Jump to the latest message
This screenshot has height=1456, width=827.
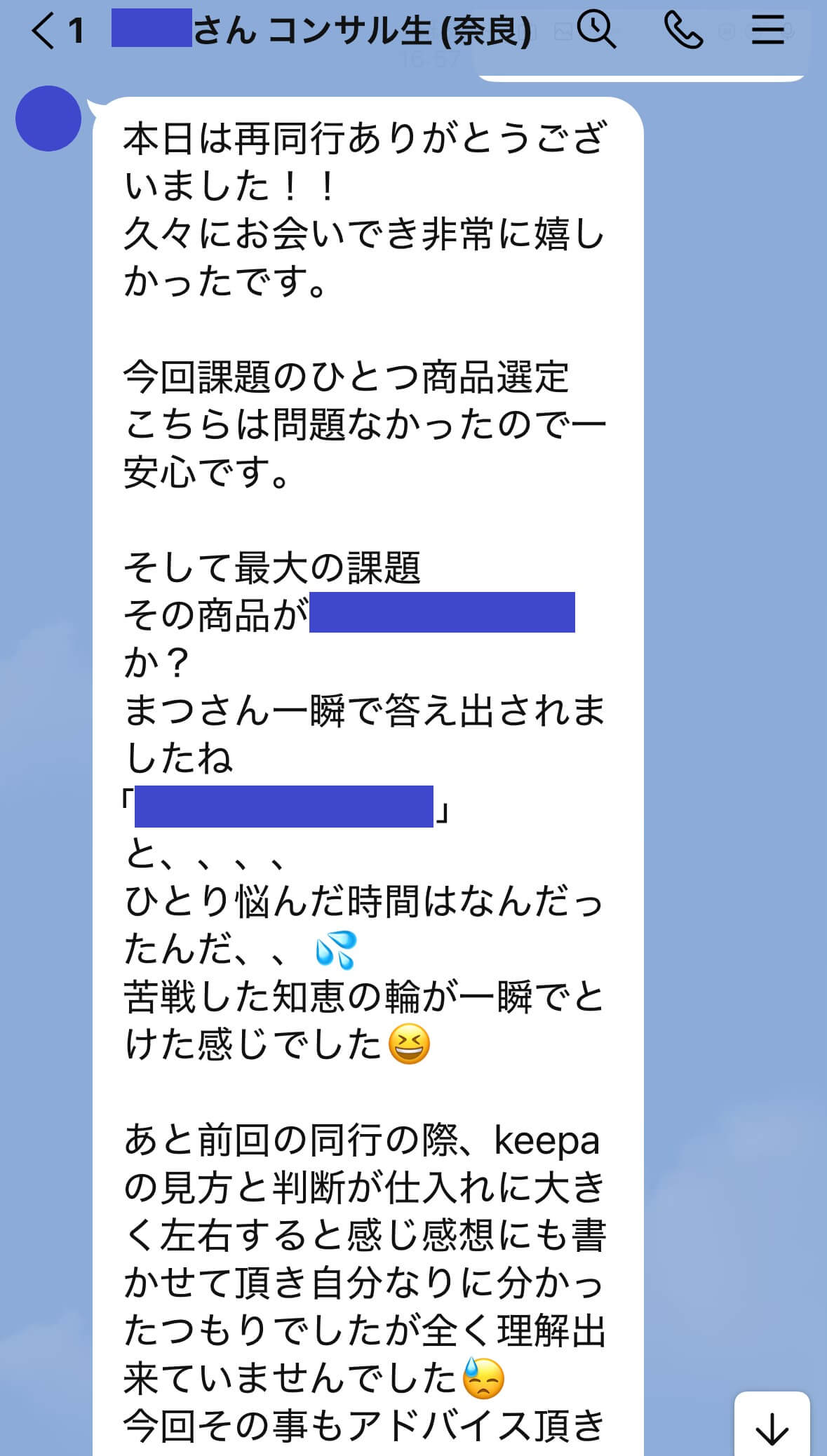click(x=772, y=1429)
